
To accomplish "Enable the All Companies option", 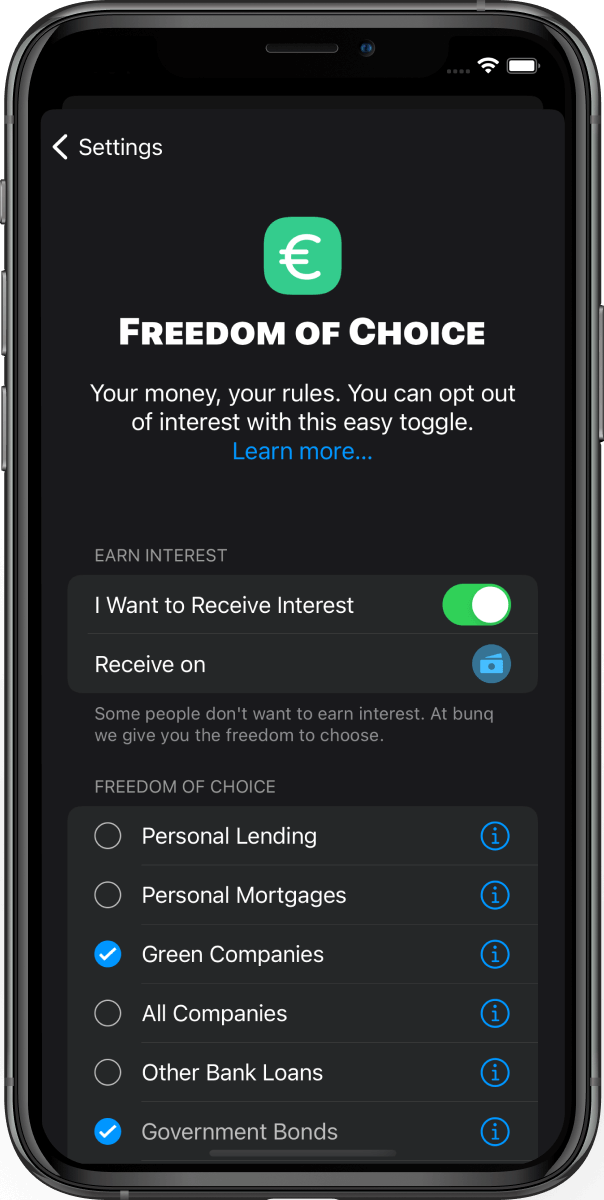I will 108,1013.
